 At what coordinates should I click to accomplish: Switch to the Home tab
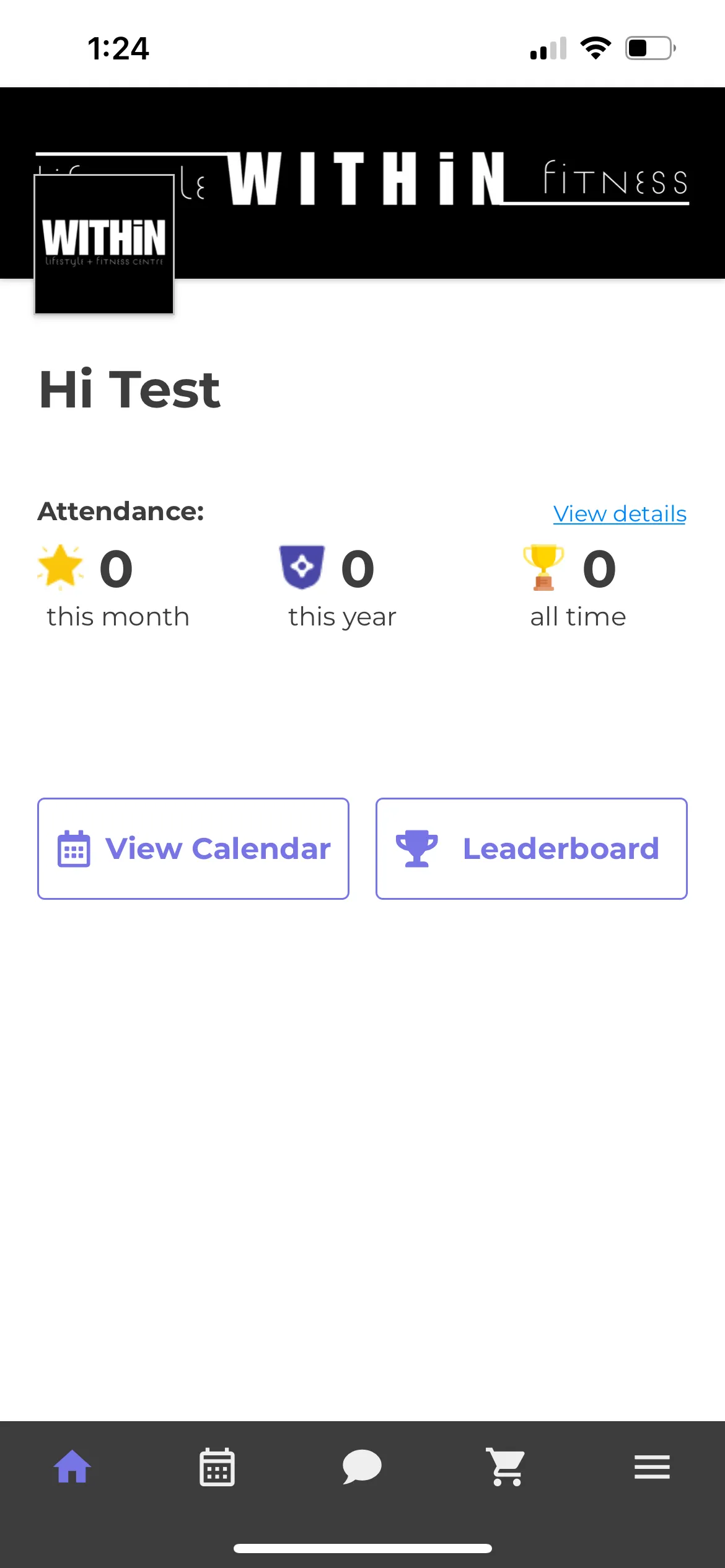(72, 1466)
